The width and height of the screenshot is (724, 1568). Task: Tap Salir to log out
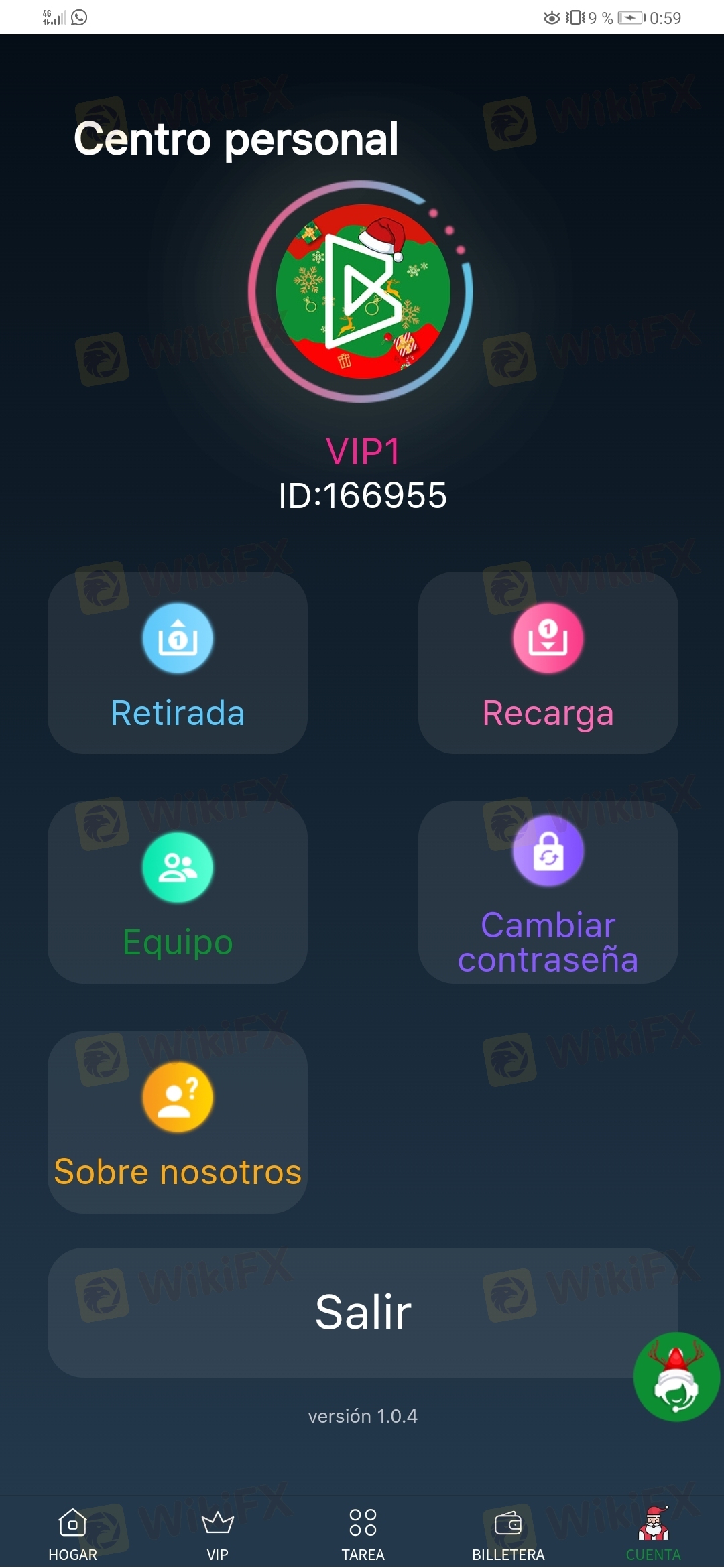(x=363, y=1312)
